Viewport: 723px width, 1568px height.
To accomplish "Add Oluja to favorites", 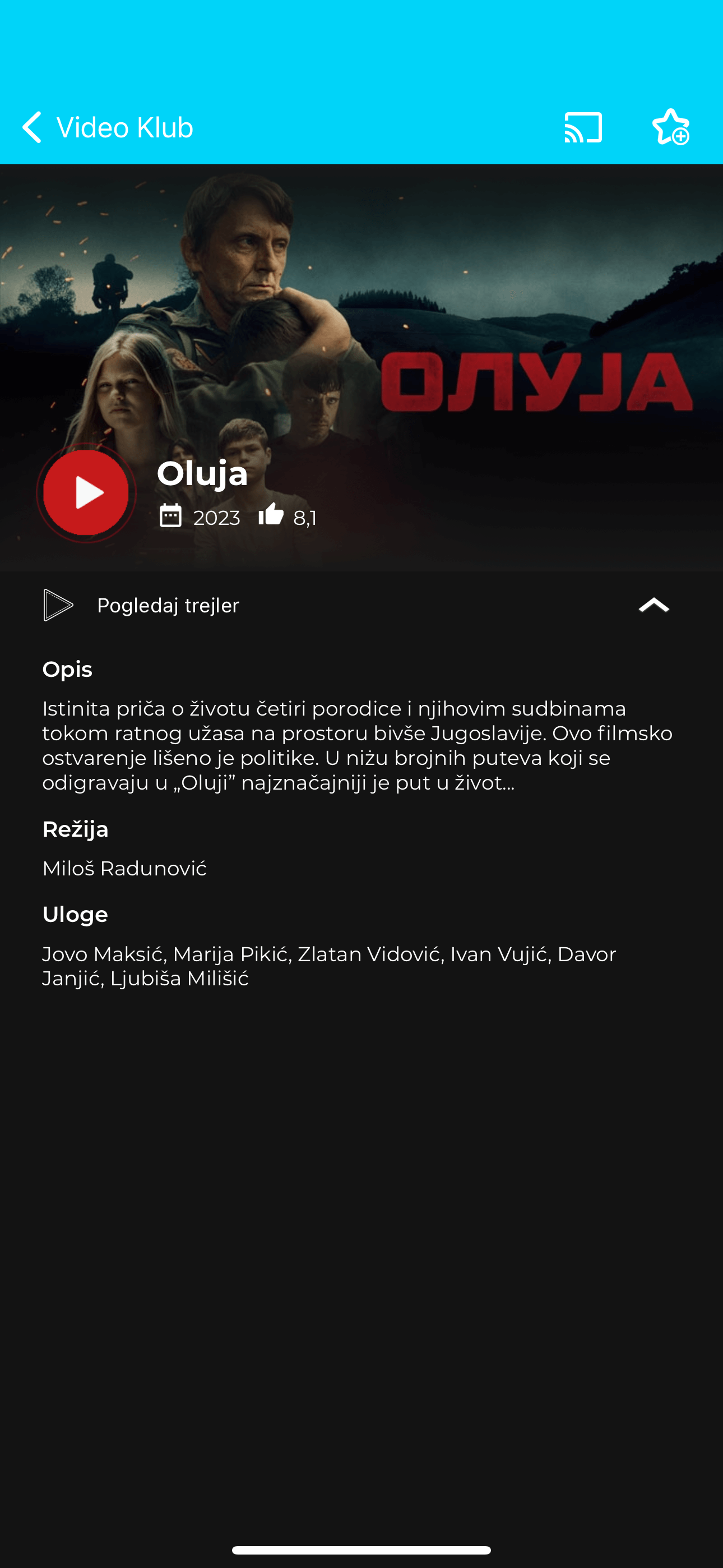I will pos(670,127).
